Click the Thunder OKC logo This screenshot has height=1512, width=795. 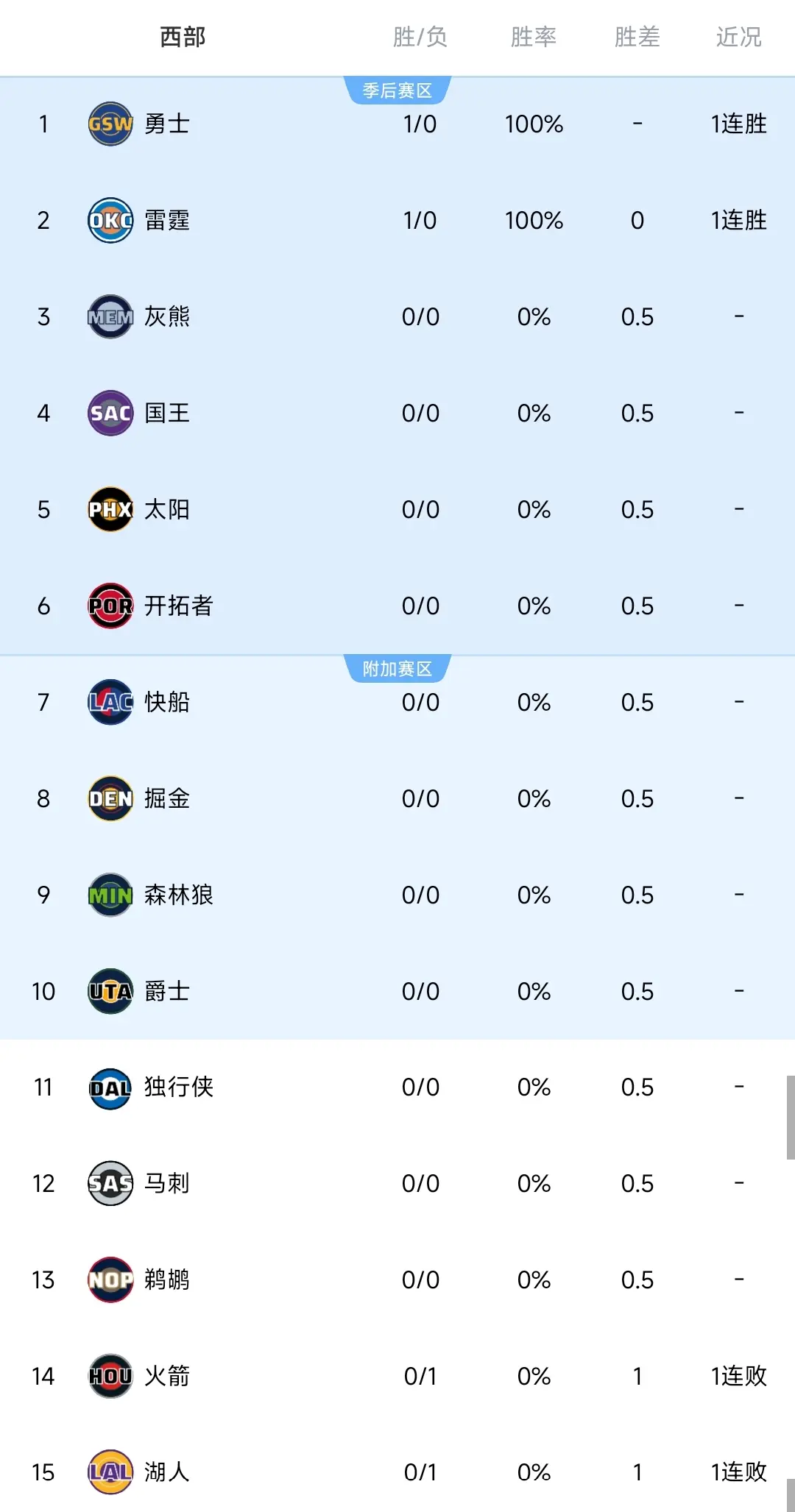pyautogui.click(x=110, y=220)
